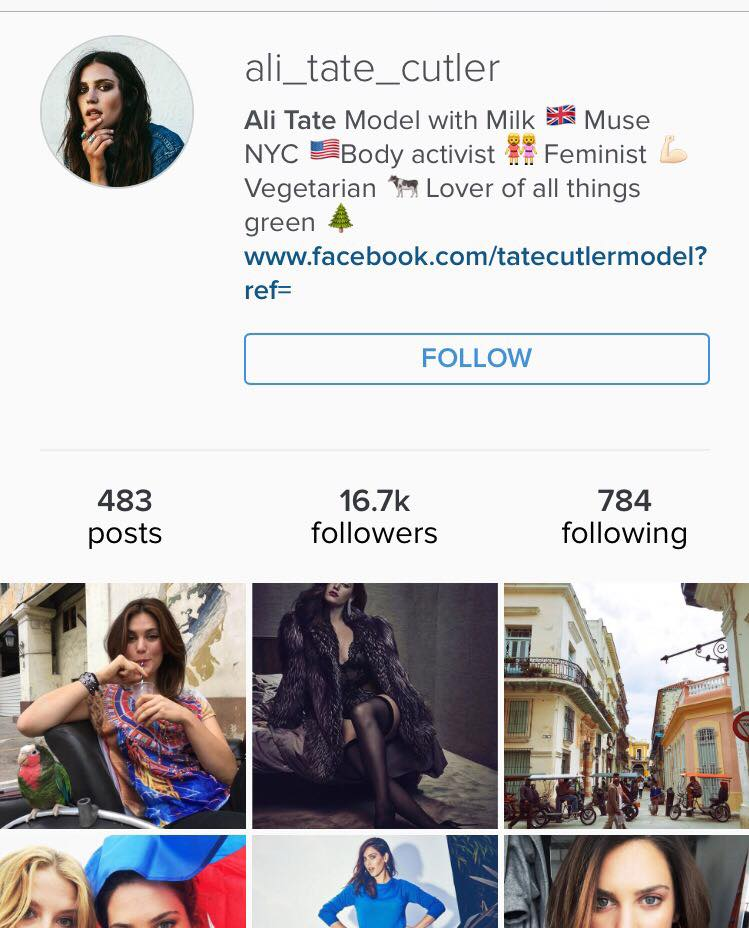Open the fur coat photoshoot post
Image resolution: width=749 pixels, height=928 pixels.
pos(375,706)
